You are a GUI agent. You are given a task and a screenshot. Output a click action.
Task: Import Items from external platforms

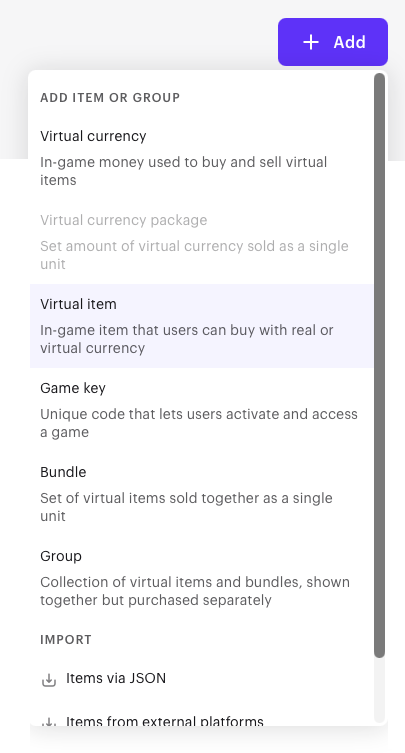[202, 720]
